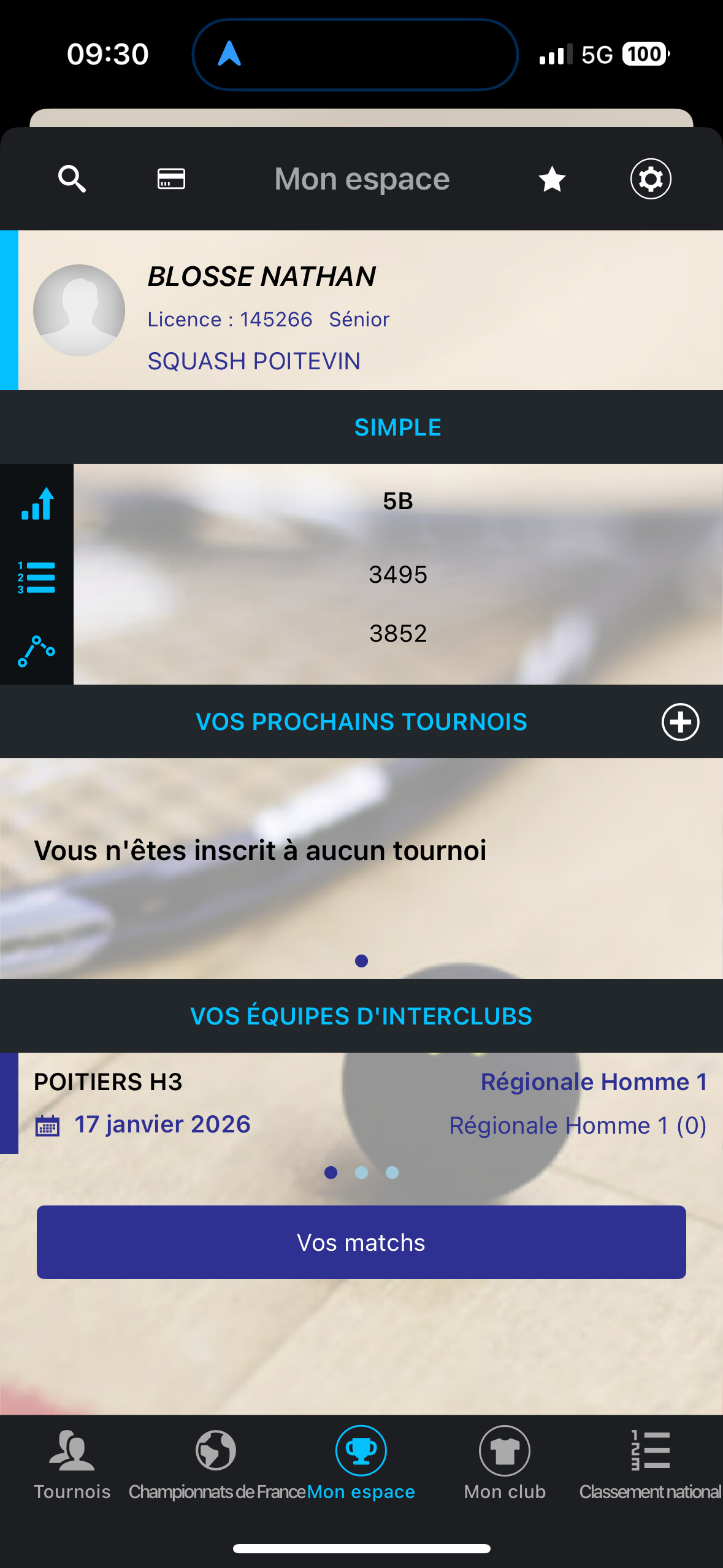The image size is (723, 1568).
Task: Show the ranking evolution graph
Action: point(37,651)
